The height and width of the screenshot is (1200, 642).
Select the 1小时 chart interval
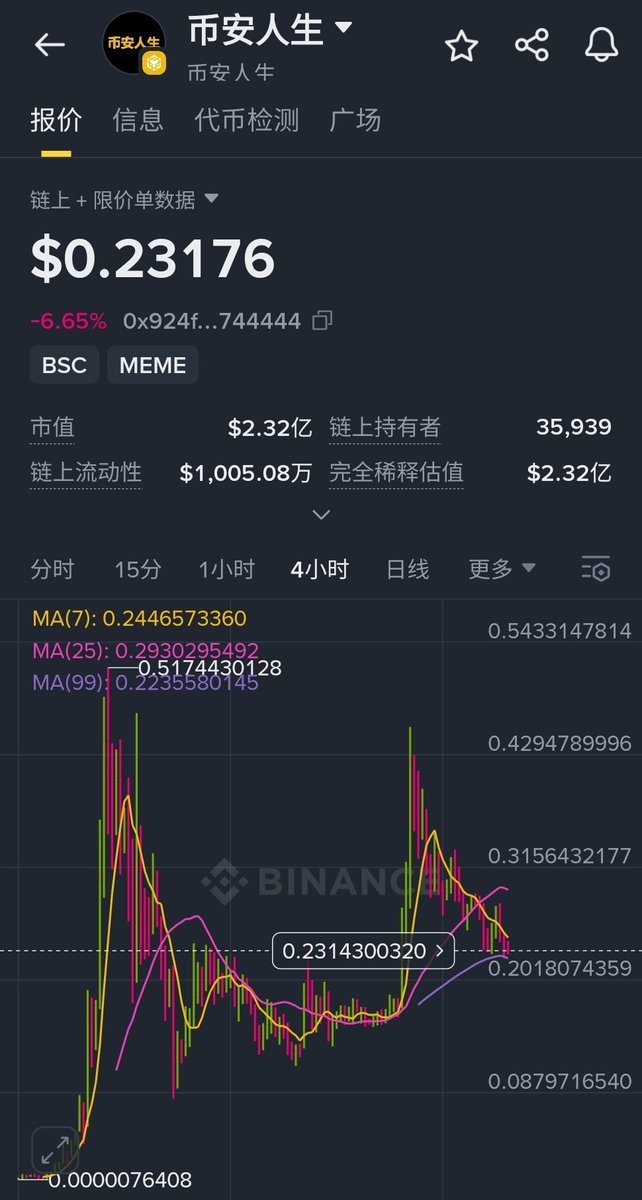pyautogui.click(x=226, y=570)
